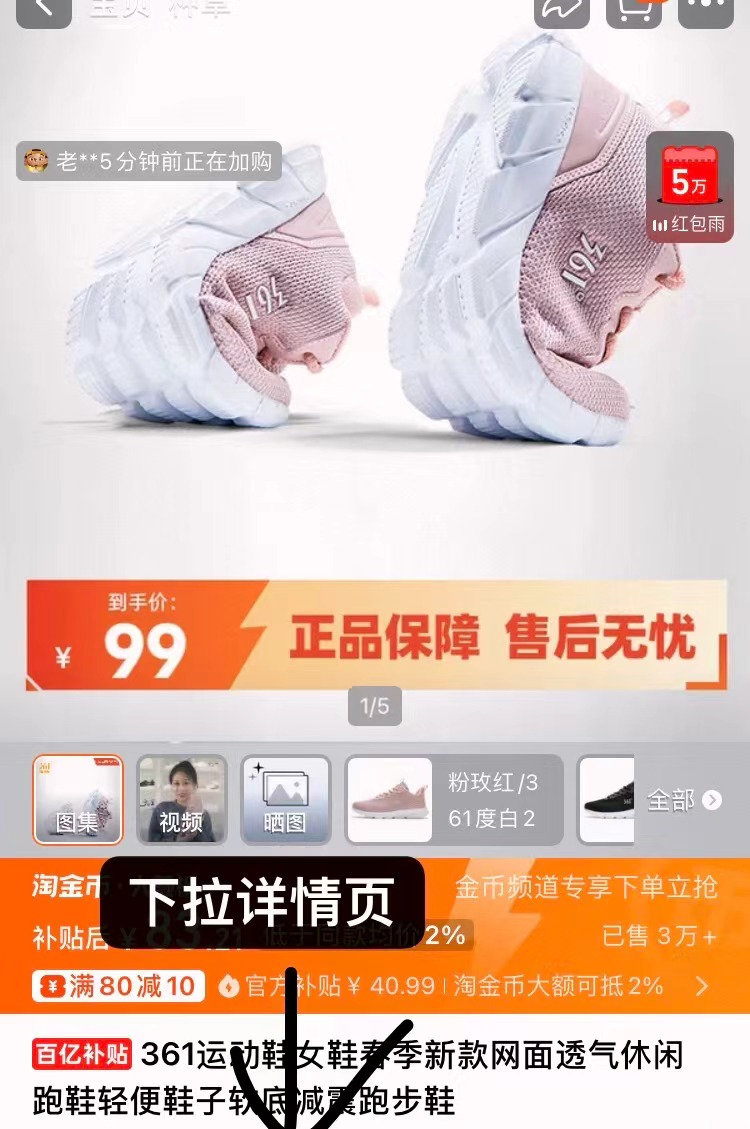View 全部 color options
Viewport: 750px width, 1129px height.
coord(684,800)
